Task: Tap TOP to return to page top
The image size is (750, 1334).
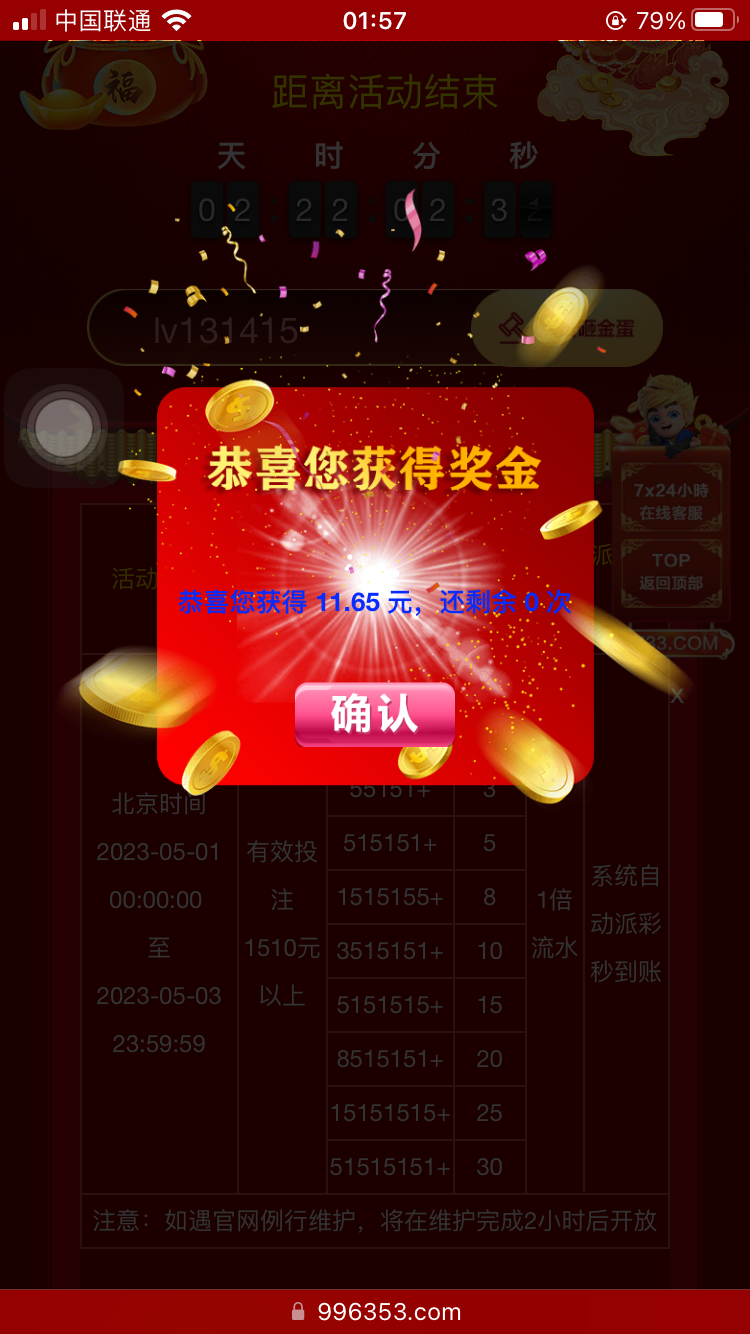Action: pos(670,571)
